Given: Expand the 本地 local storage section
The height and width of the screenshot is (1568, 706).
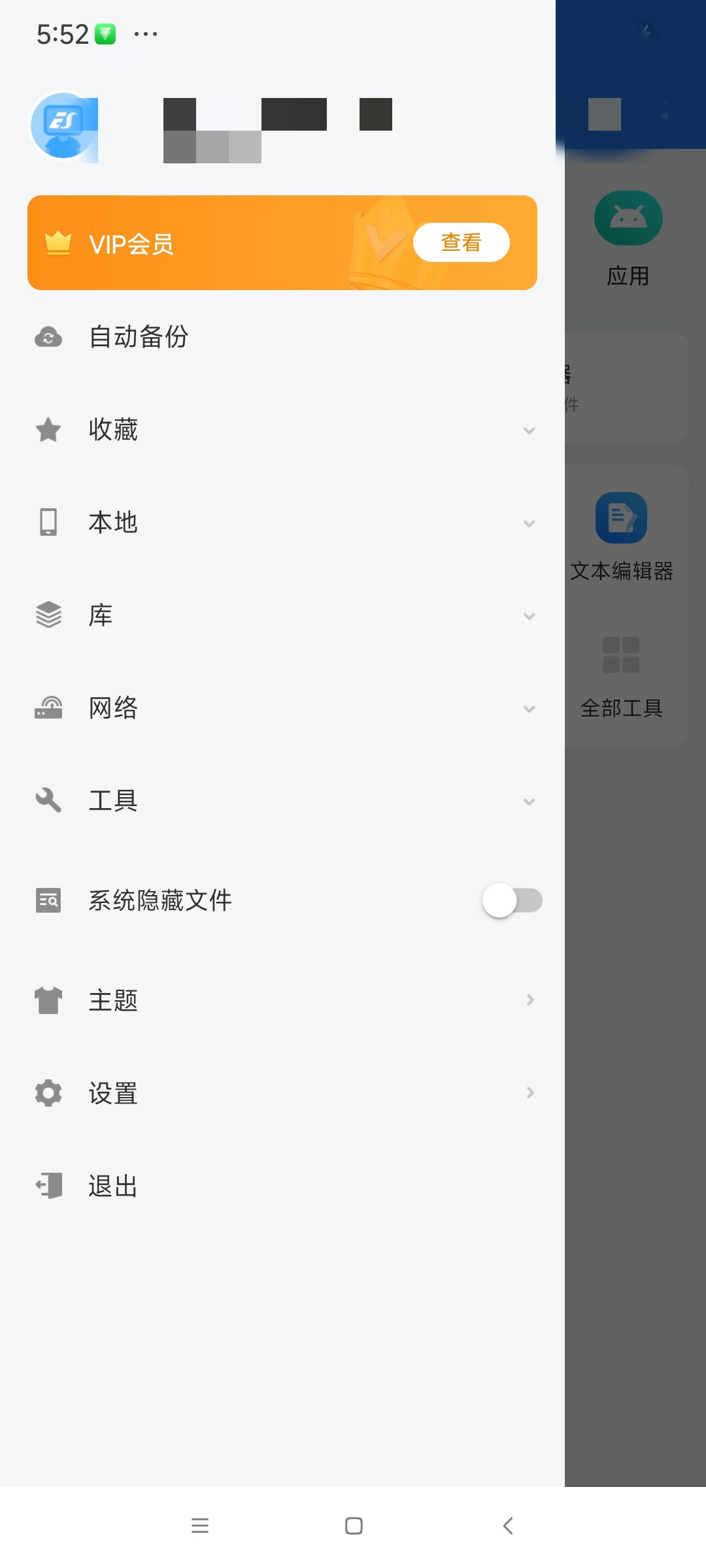Looking at the screenshot, I should tap(282, 523).
